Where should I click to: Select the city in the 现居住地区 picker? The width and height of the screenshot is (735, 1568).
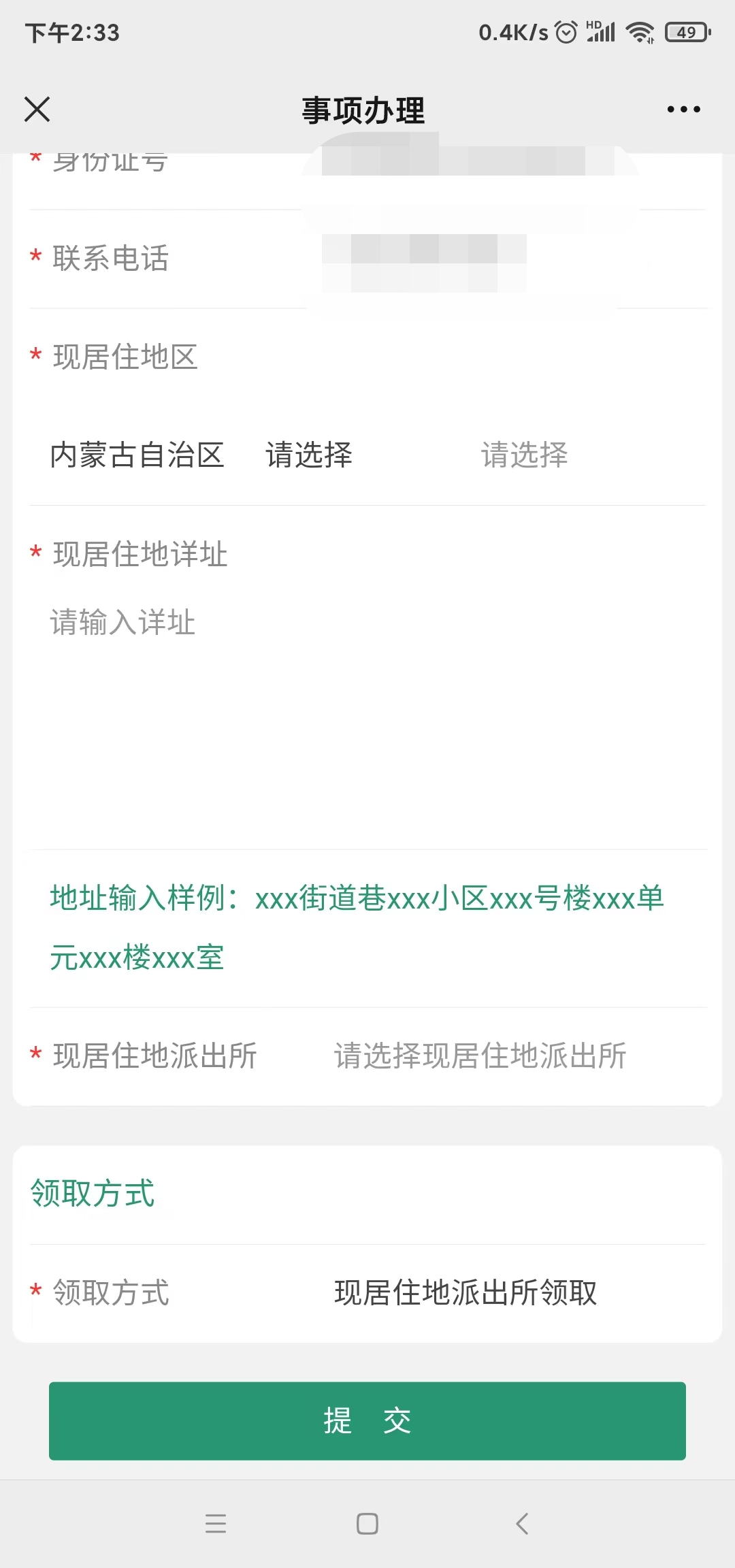point(309,455)
